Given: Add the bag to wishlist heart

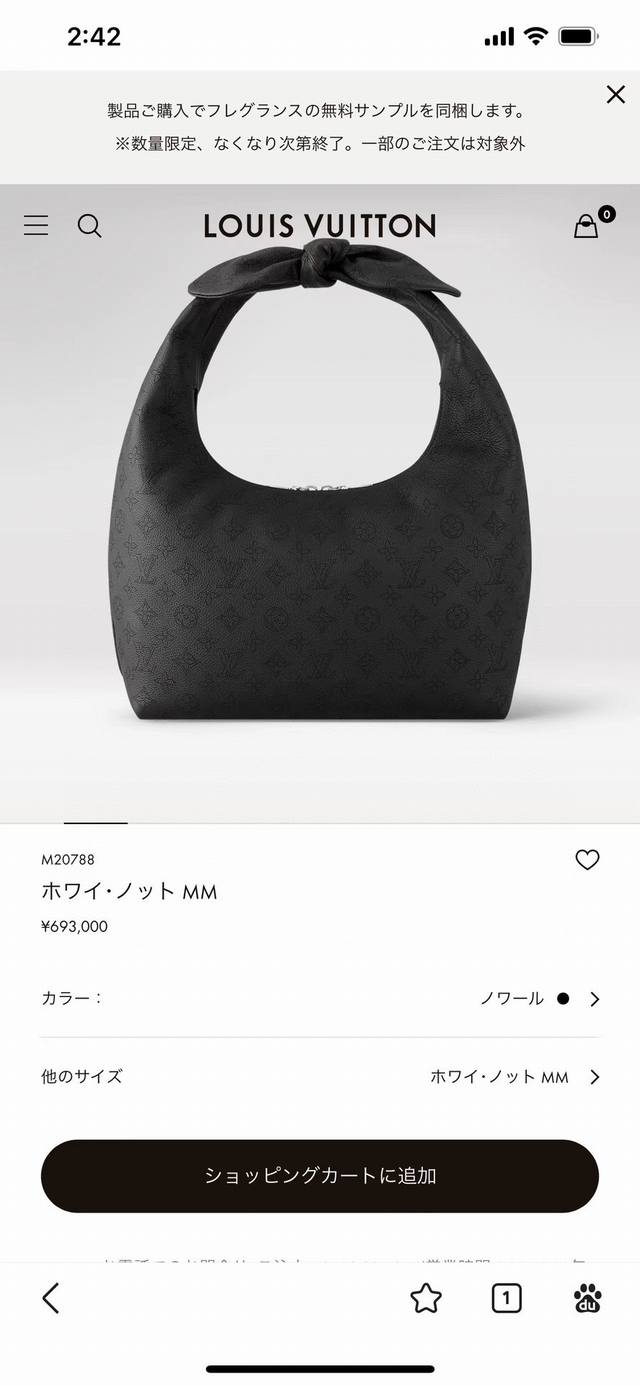Looking at the screenshot, I should click(x=587, y=860).
